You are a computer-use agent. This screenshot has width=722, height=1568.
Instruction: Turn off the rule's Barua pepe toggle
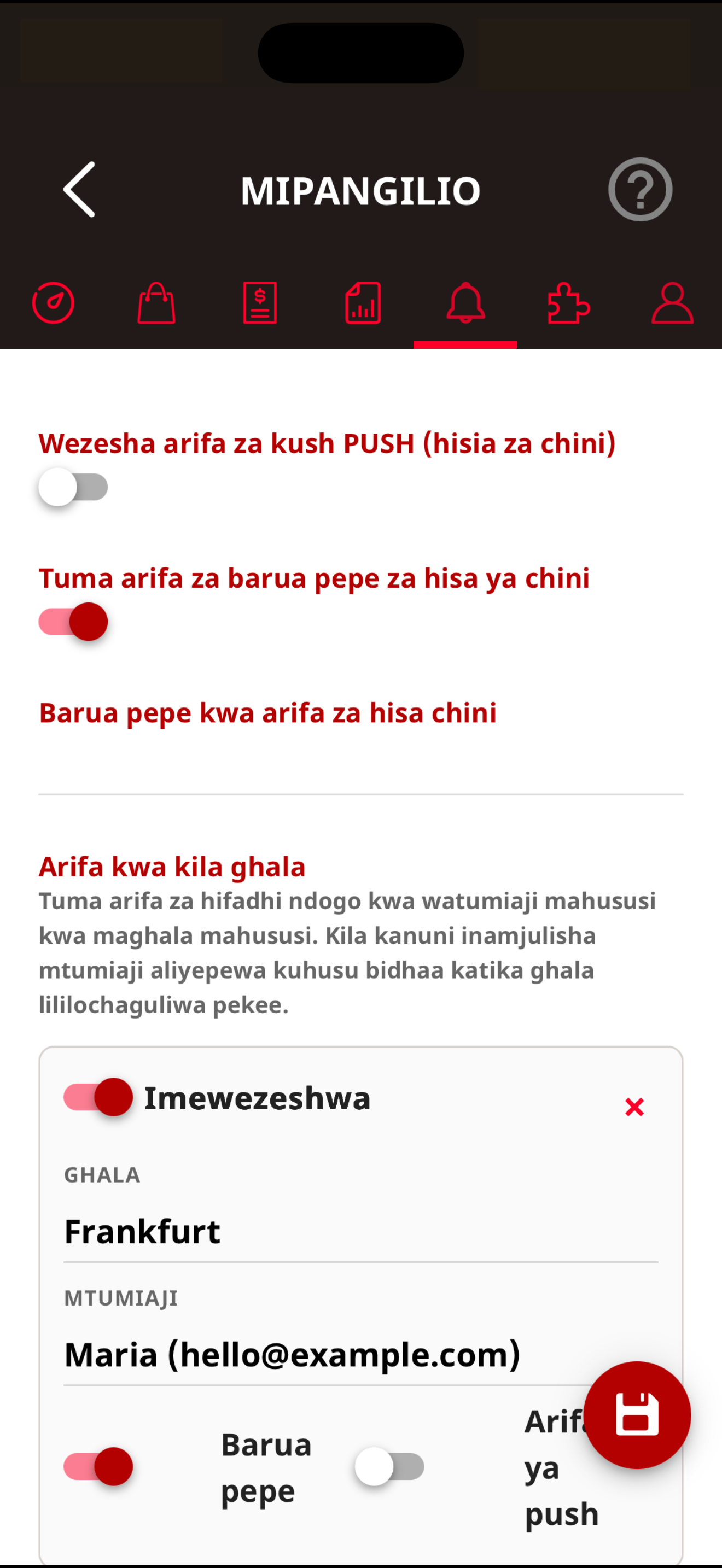tap(98, 1466)
